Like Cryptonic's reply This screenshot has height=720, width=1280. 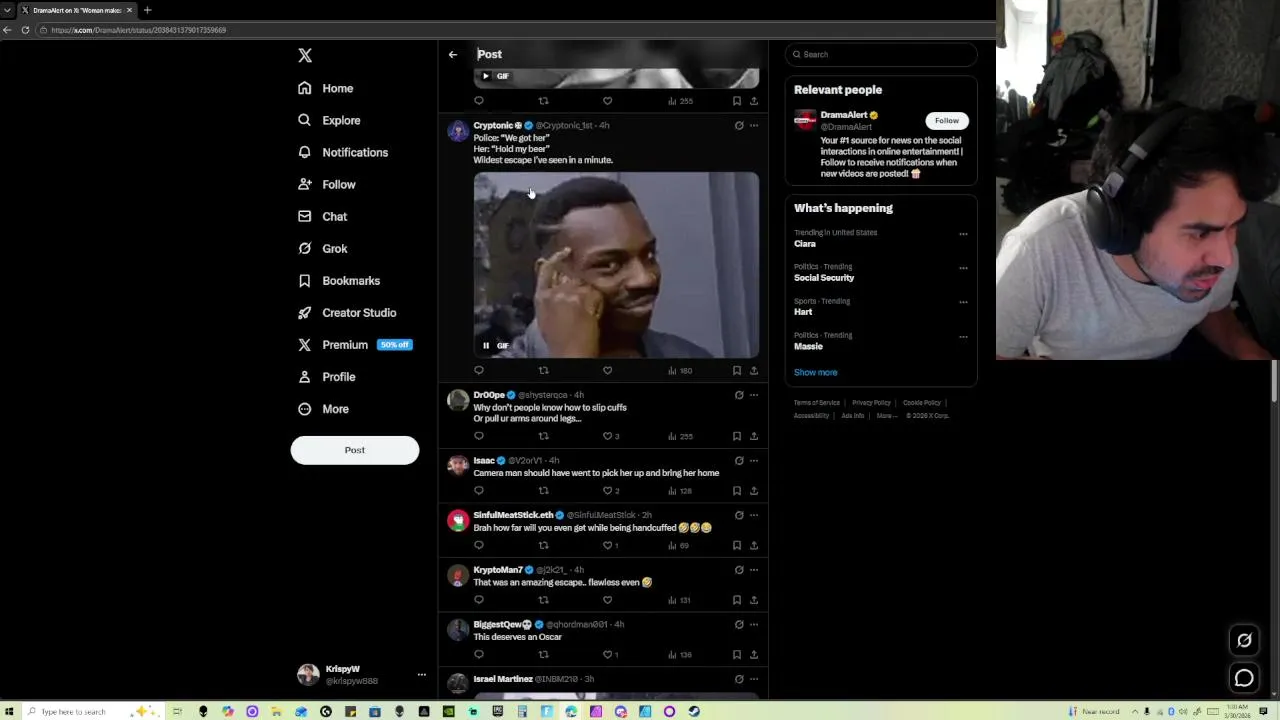tap(607, 371)
